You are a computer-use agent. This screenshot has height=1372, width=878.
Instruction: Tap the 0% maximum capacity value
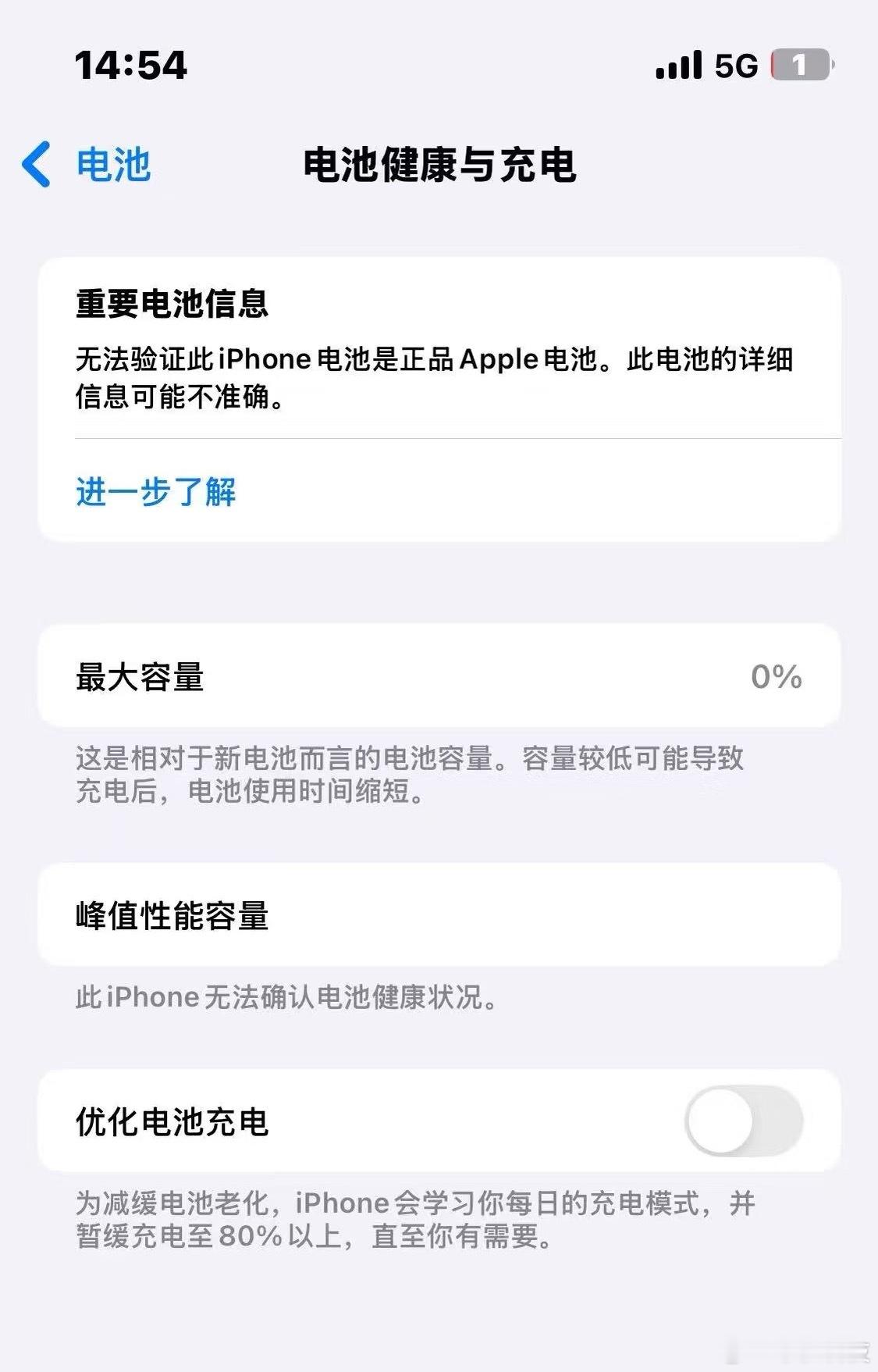point(777,676)
